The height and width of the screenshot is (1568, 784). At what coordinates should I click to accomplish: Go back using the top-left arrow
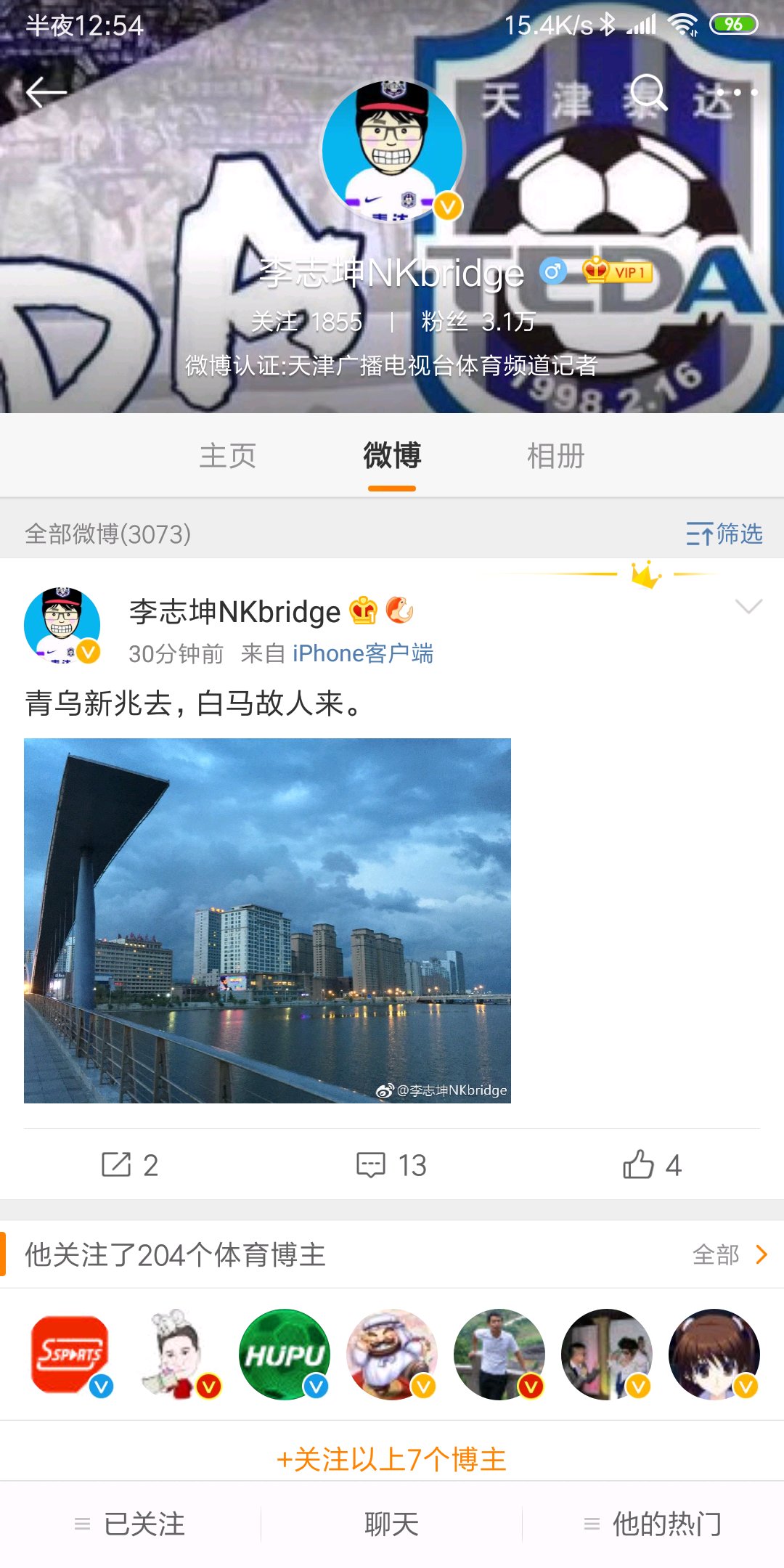pyautogui.click(x=46, y=92)
